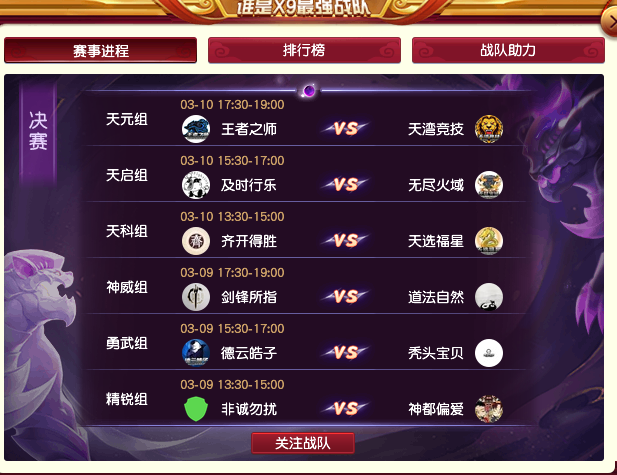Tap the 关注战队 button
The image size is (617, 475).
[303, 443]
